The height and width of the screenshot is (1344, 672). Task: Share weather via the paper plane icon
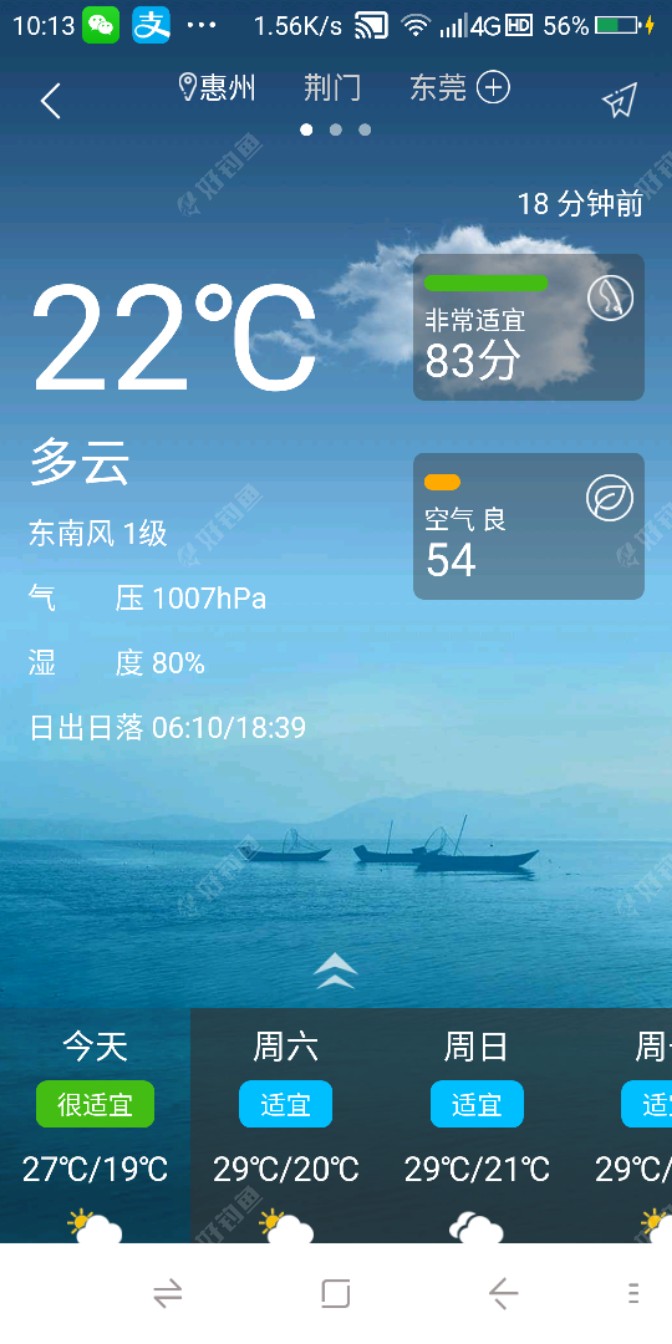coord(620,100)
